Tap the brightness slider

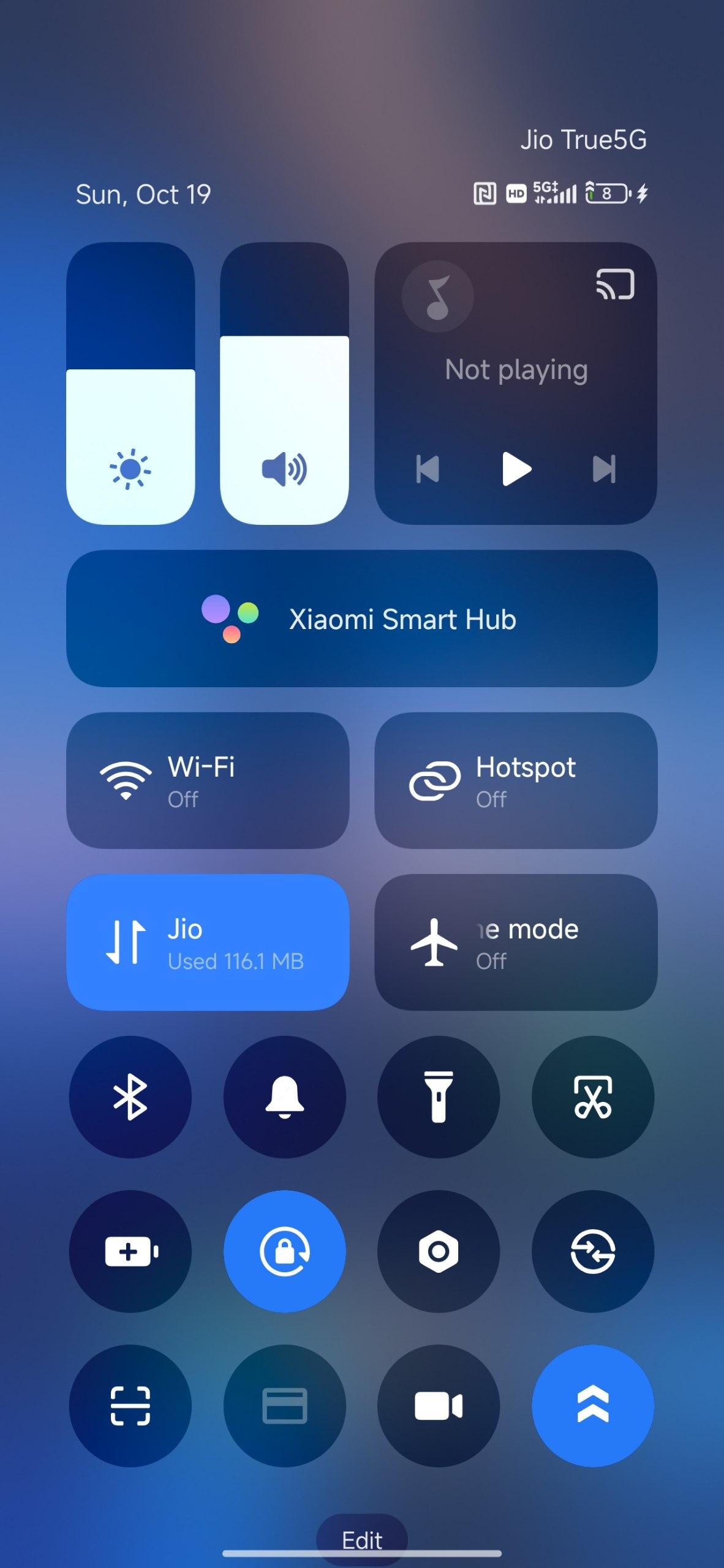pos(130,383)
